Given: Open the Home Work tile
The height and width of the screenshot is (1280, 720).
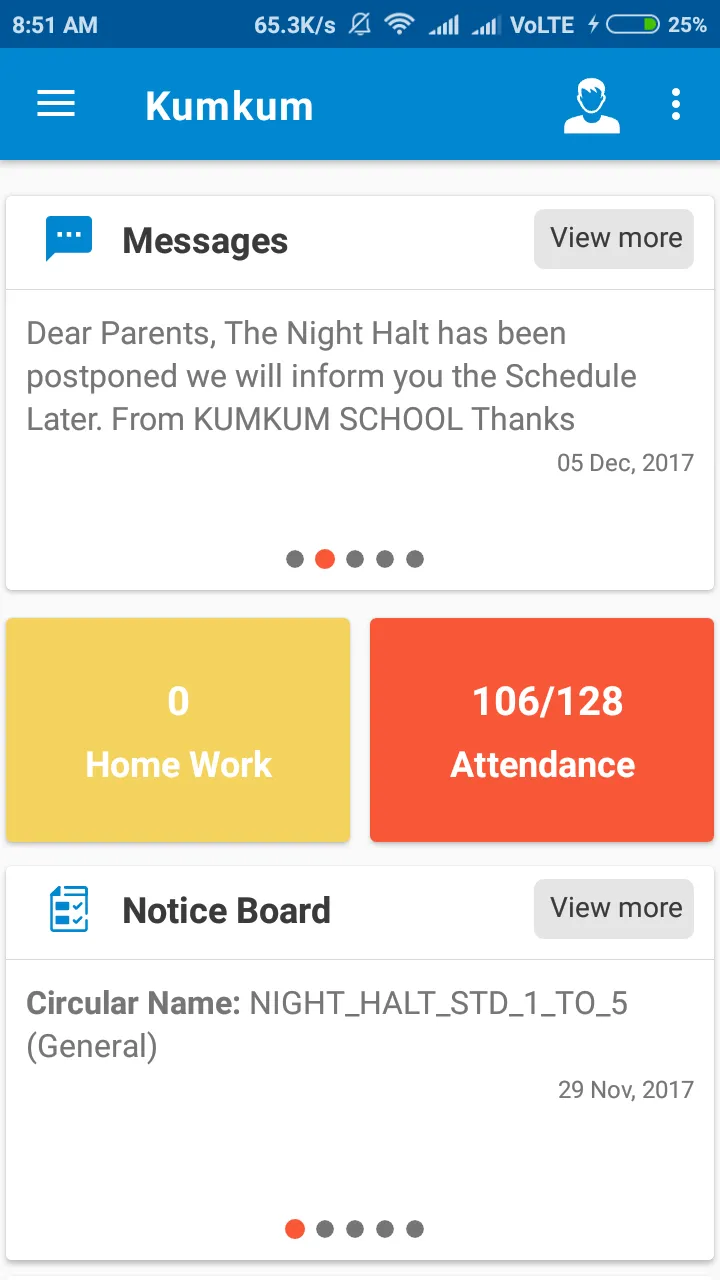Looking at the screenshot, I should (x=178, y=730).
